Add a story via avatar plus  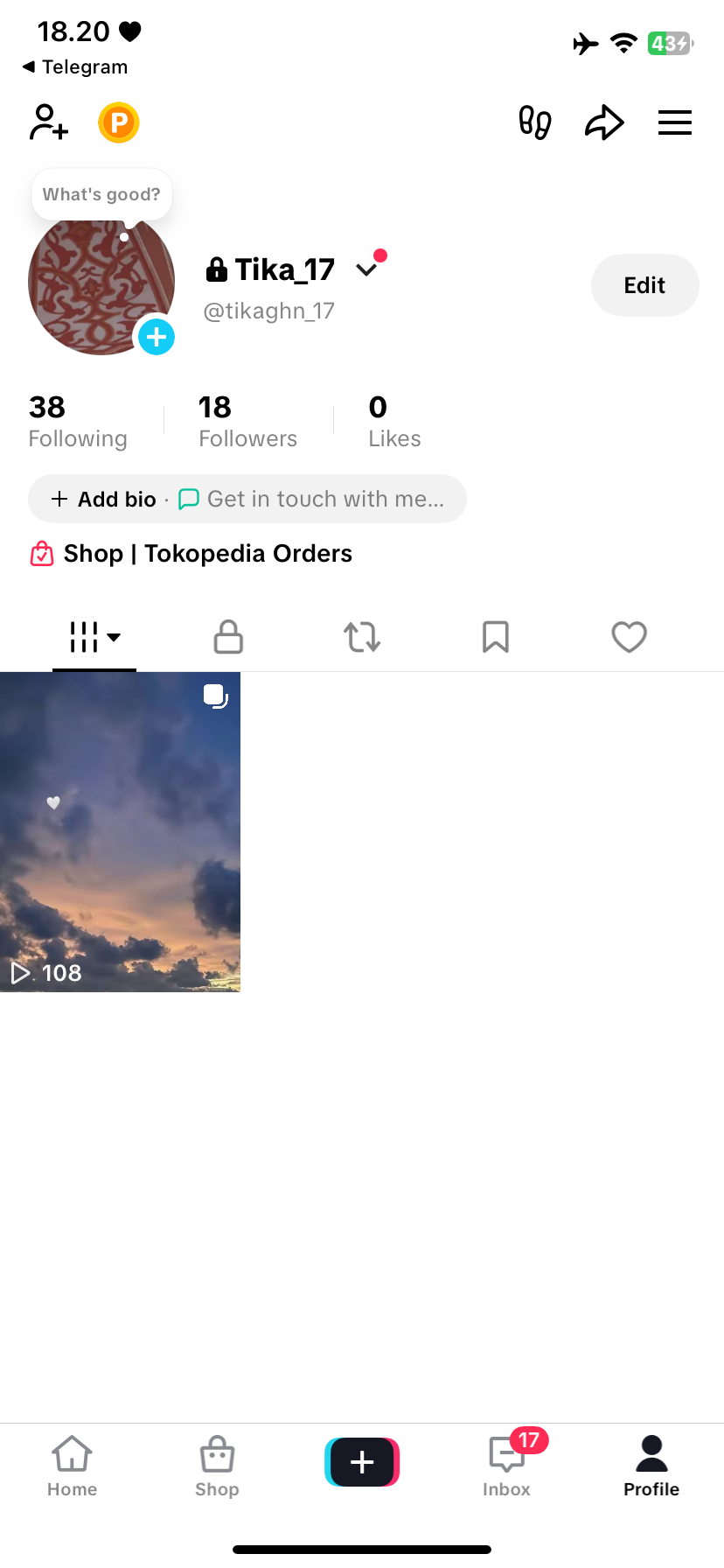click(157, 337)
